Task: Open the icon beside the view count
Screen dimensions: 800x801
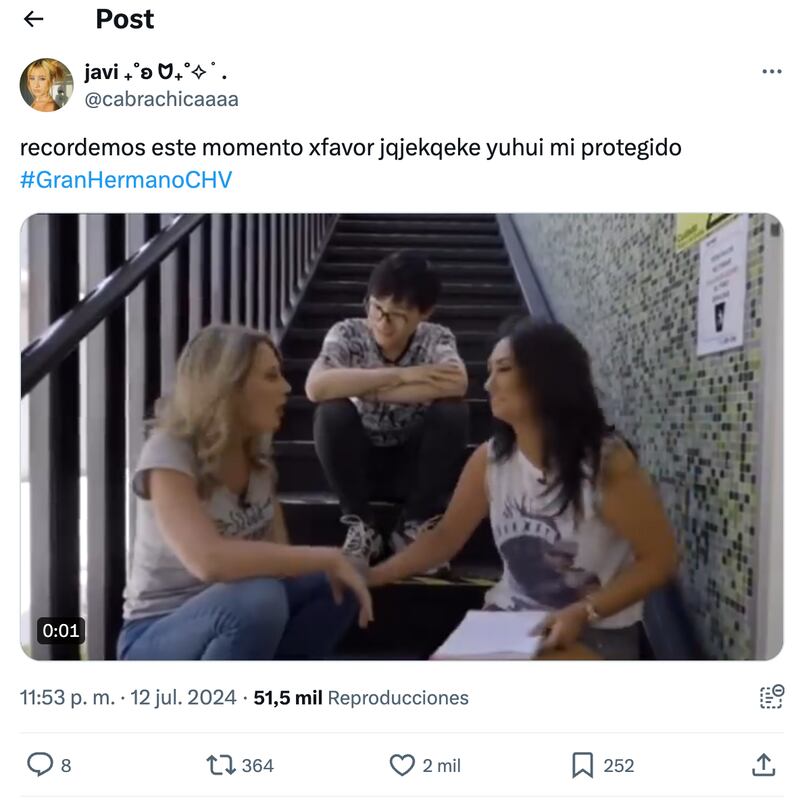Action: (x=771, y=697)
